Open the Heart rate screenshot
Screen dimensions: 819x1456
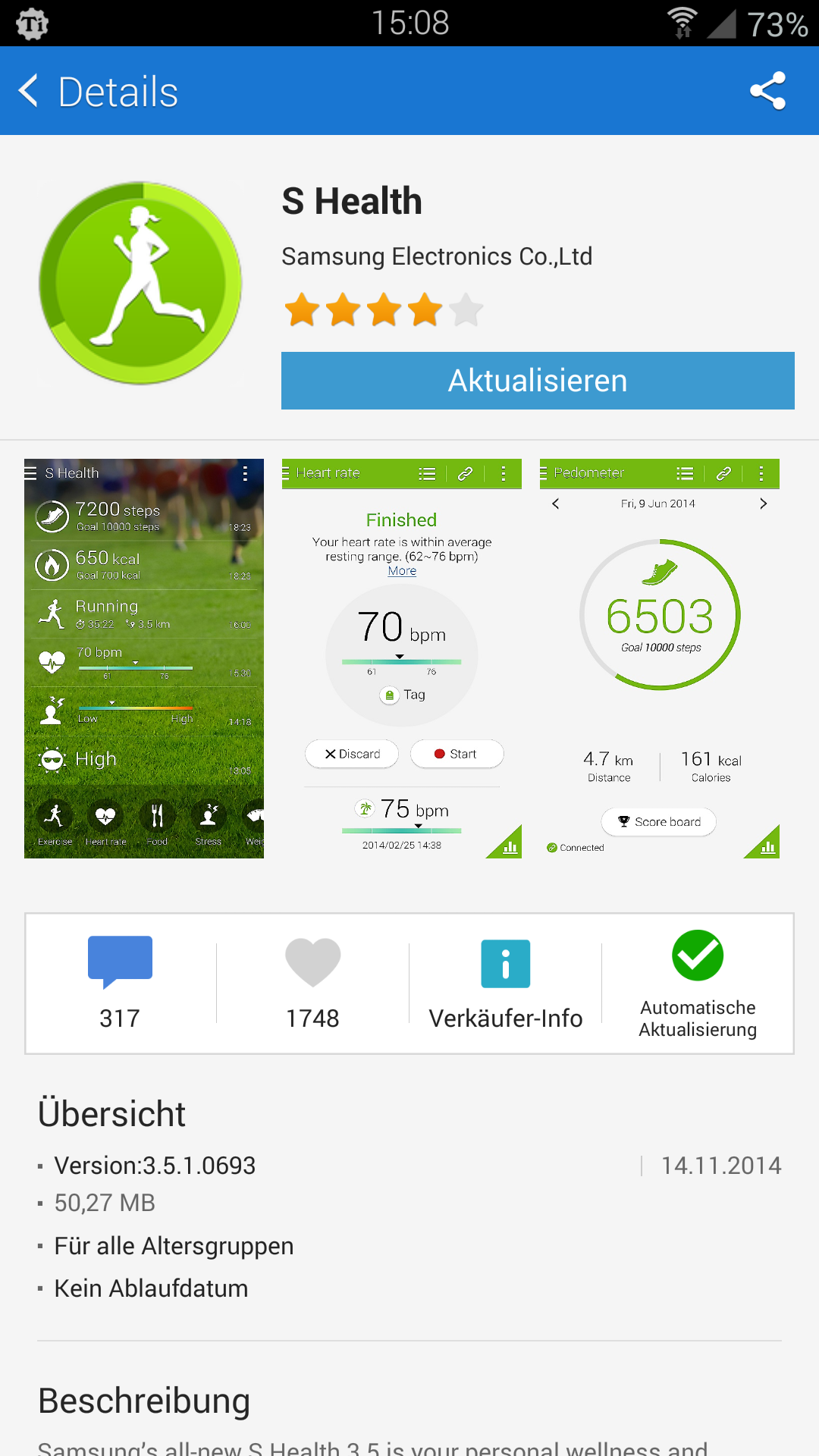[402, 658]
